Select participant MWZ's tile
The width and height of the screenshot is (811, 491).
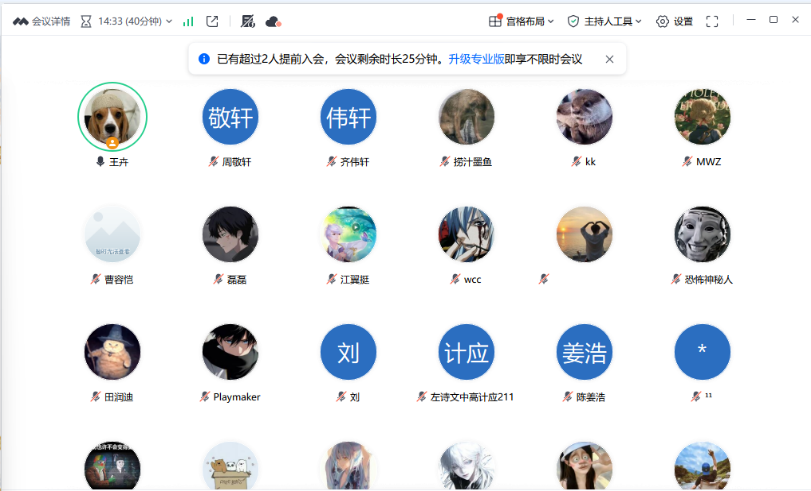702,117
